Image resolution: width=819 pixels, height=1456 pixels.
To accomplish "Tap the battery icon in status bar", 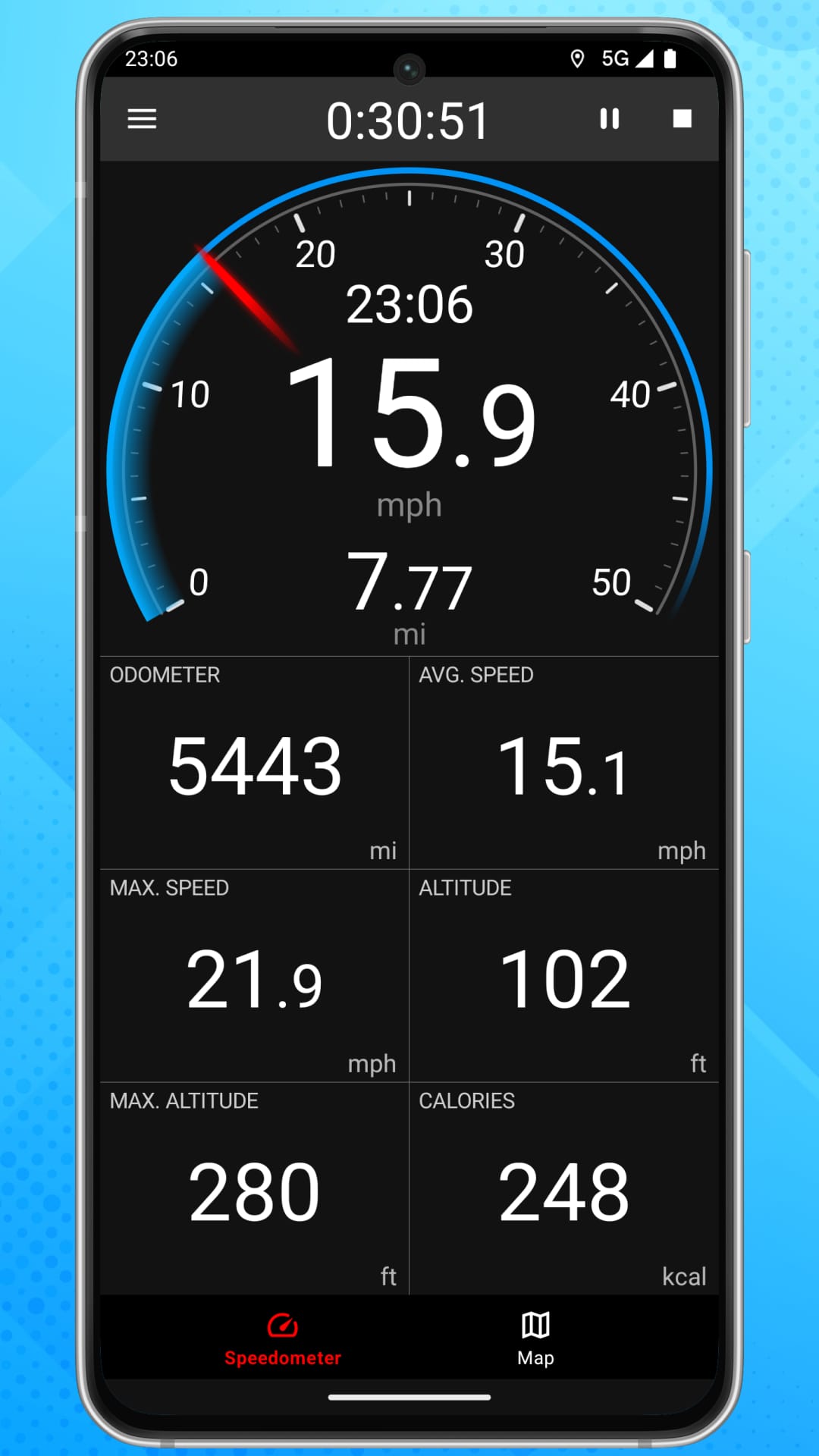I will (670, 58).
